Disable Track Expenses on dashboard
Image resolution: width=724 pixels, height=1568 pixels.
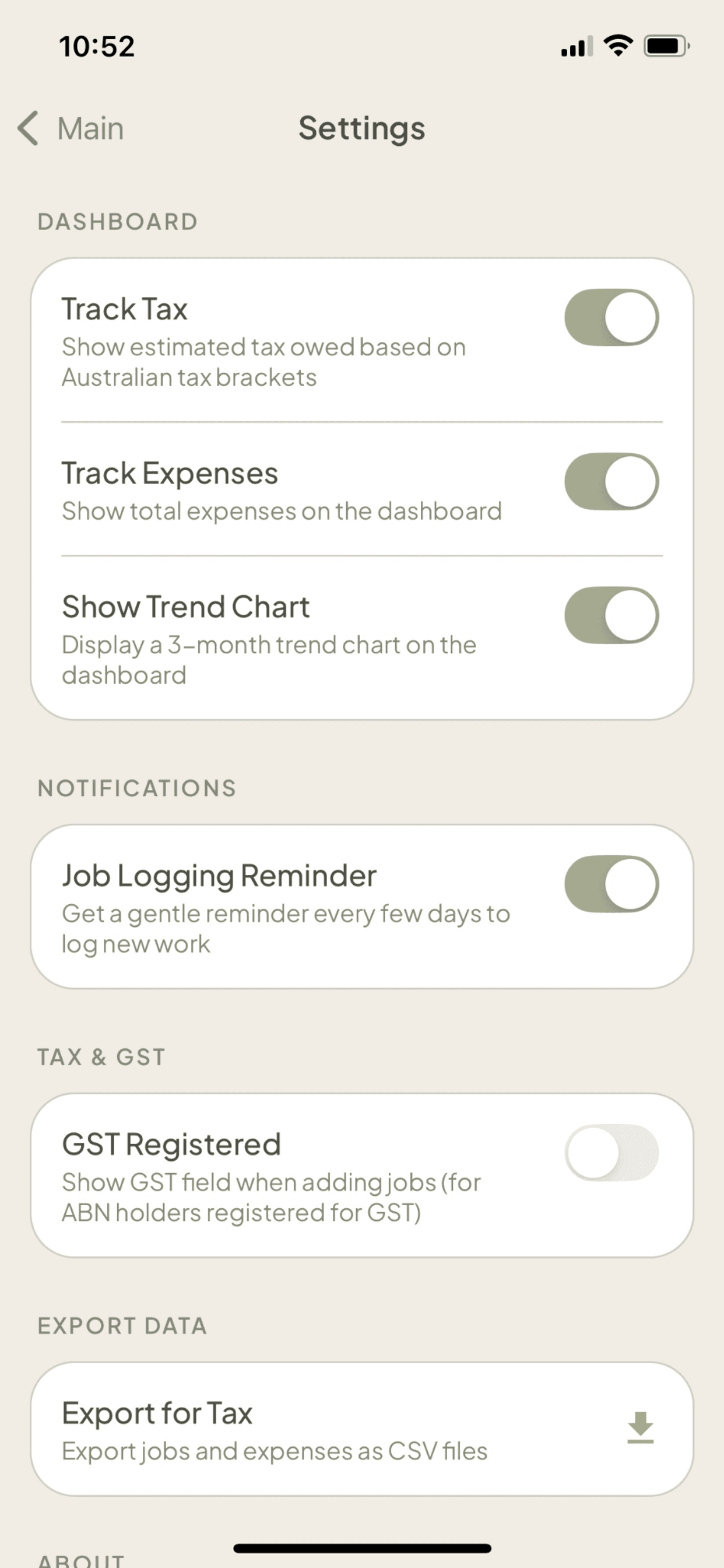pos(611,481)
